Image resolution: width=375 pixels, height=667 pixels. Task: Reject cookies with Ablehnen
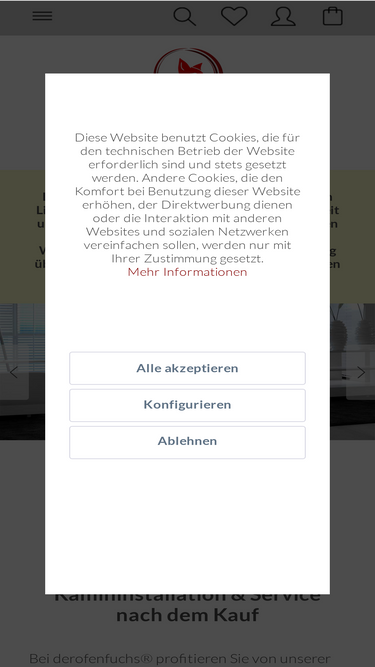[x=187, y=442]
